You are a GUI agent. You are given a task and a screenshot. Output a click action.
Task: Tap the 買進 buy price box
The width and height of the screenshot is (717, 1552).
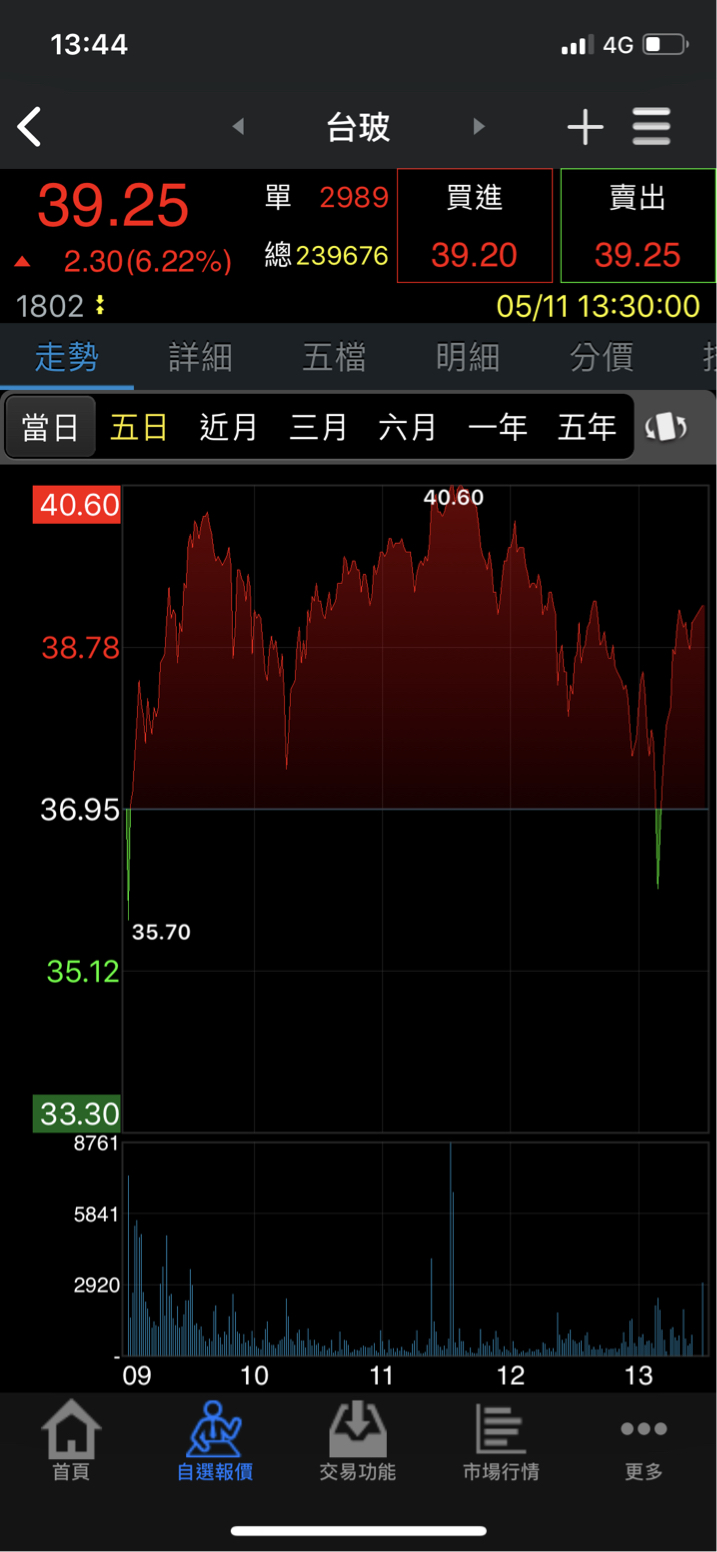click(x=475, y=226)
